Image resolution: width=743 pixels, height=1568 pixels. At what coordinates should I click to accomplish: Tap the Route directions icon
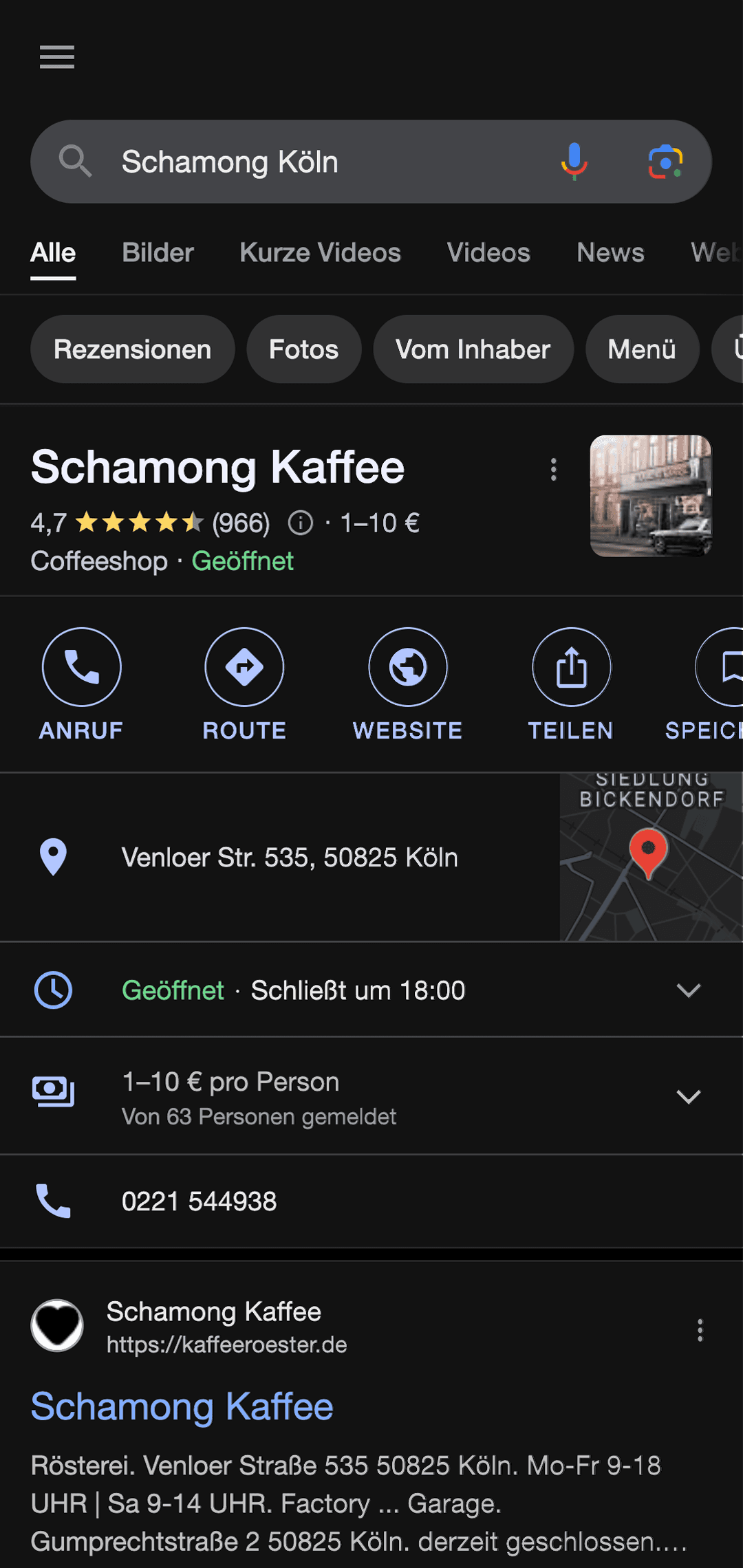(x=245, y=666)
